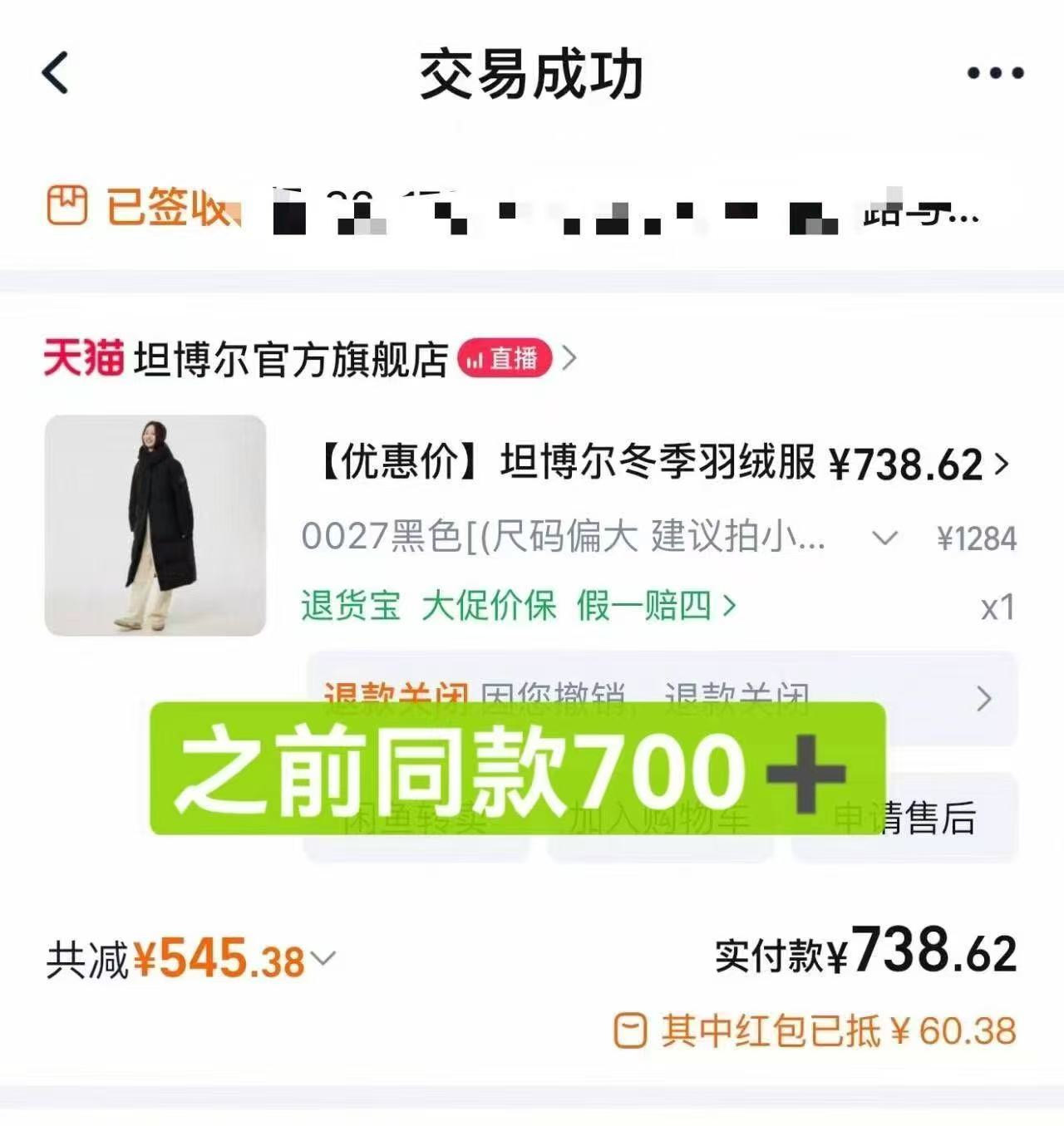The width and height of the screenshot is (1064, 1126).
Task: Open the 直播 live stream badge
Action: pyautogui.click(x=505, y=356)
